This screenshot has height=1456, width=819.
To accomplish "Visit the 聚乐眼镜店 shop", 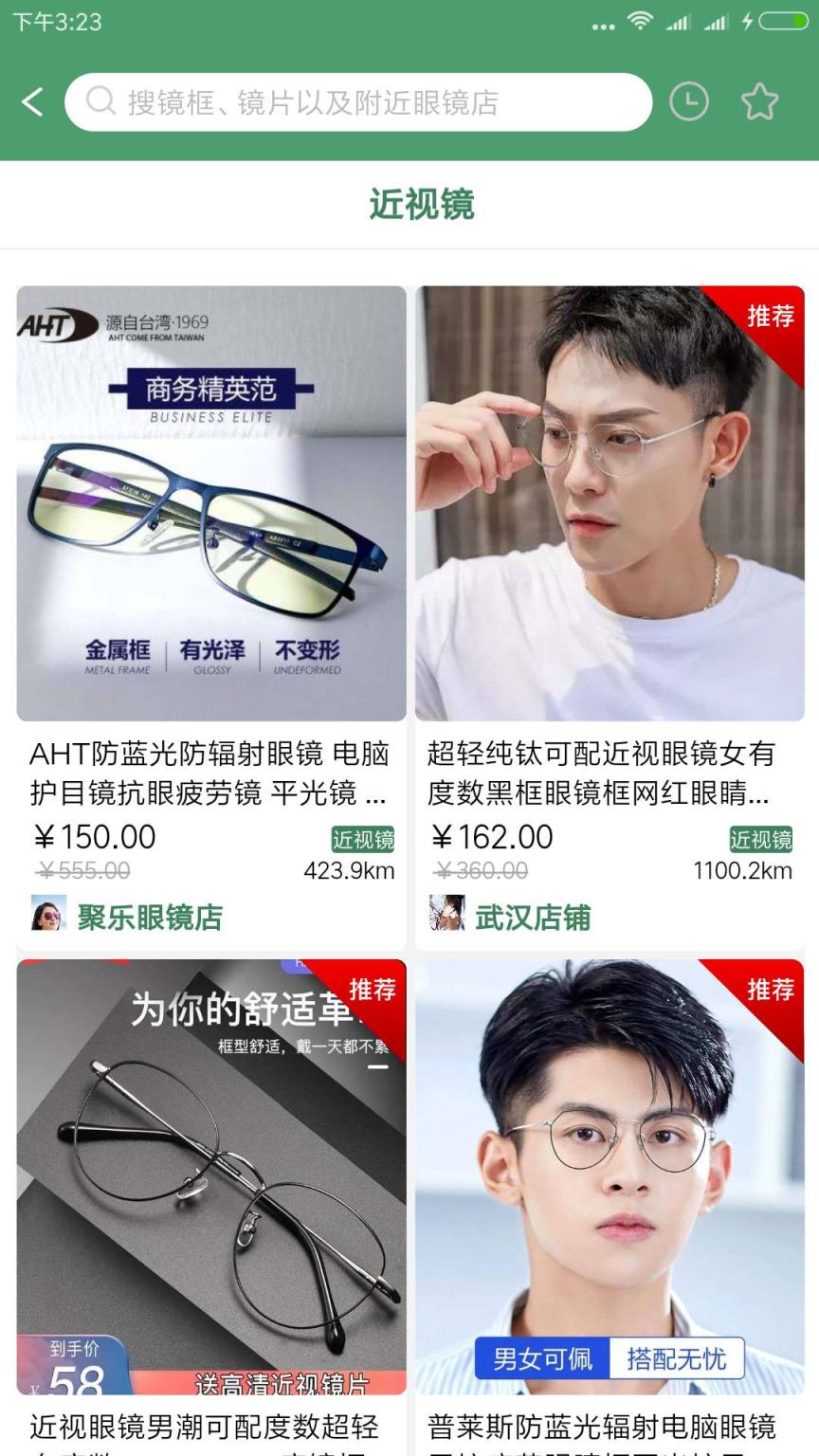I will click(150, 917).
